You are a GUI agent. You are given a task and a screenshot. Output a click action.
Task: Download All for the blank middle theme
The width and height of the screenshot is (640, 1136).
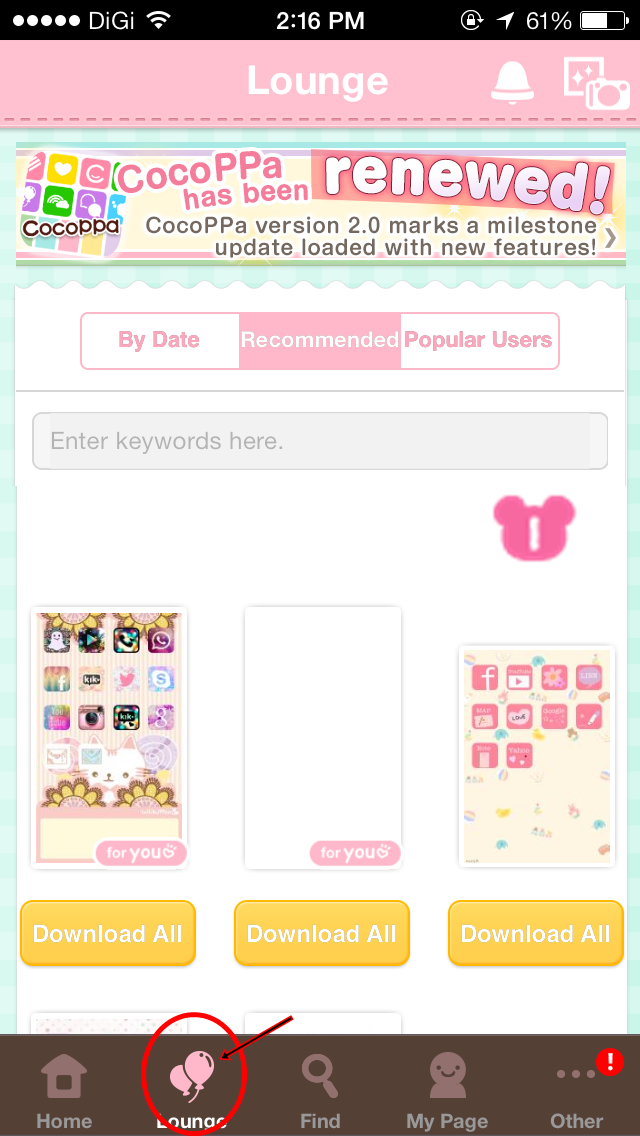point(322,933)
